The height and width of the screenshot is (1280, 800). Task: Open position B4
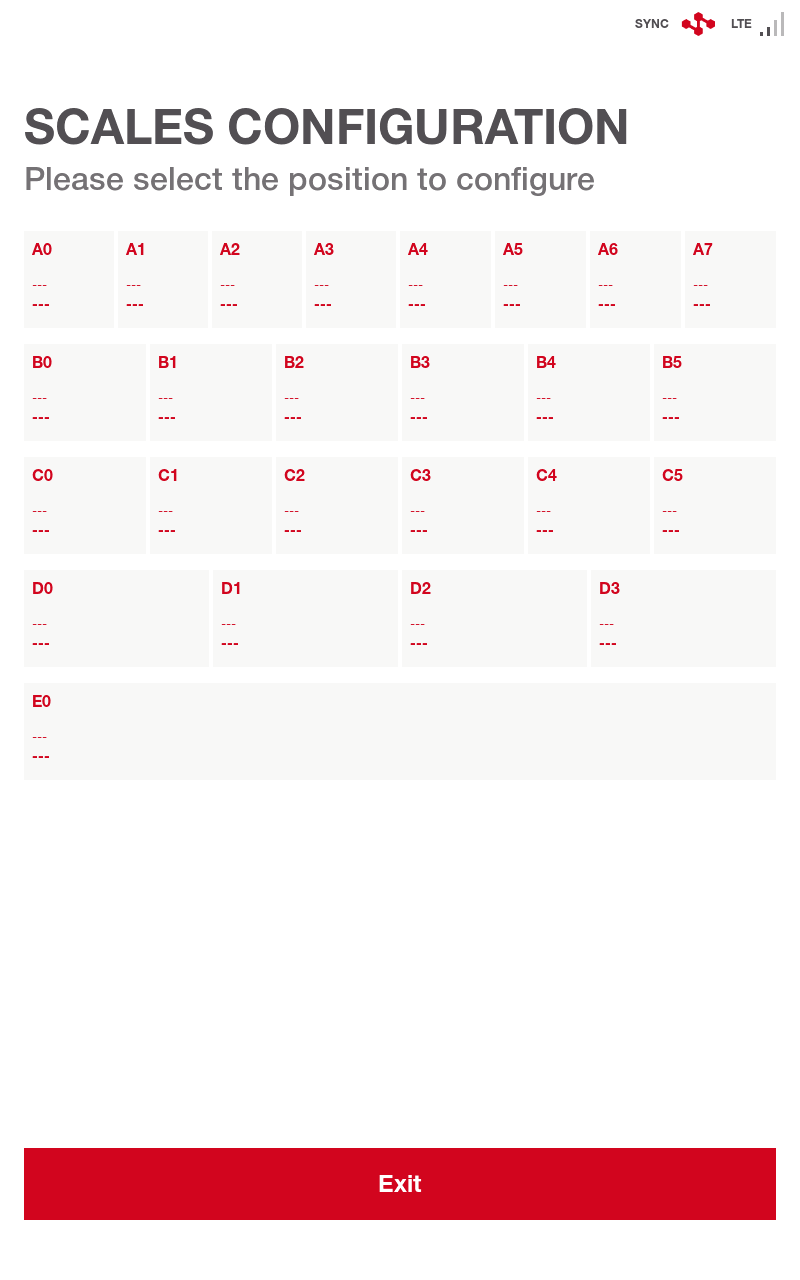click(x=589, y=392)
